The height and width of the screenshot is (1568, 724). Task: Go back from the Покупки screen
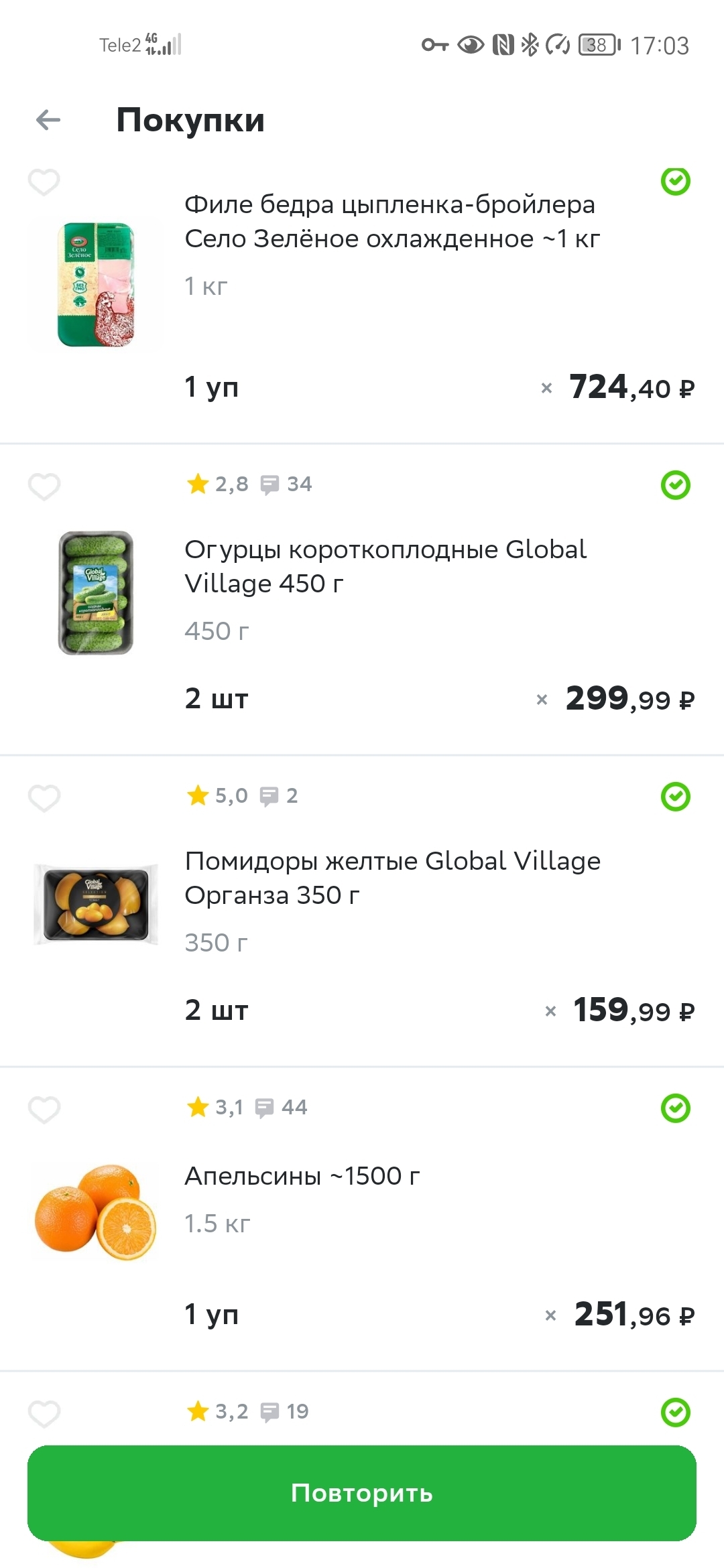click(x=48, y=121)
